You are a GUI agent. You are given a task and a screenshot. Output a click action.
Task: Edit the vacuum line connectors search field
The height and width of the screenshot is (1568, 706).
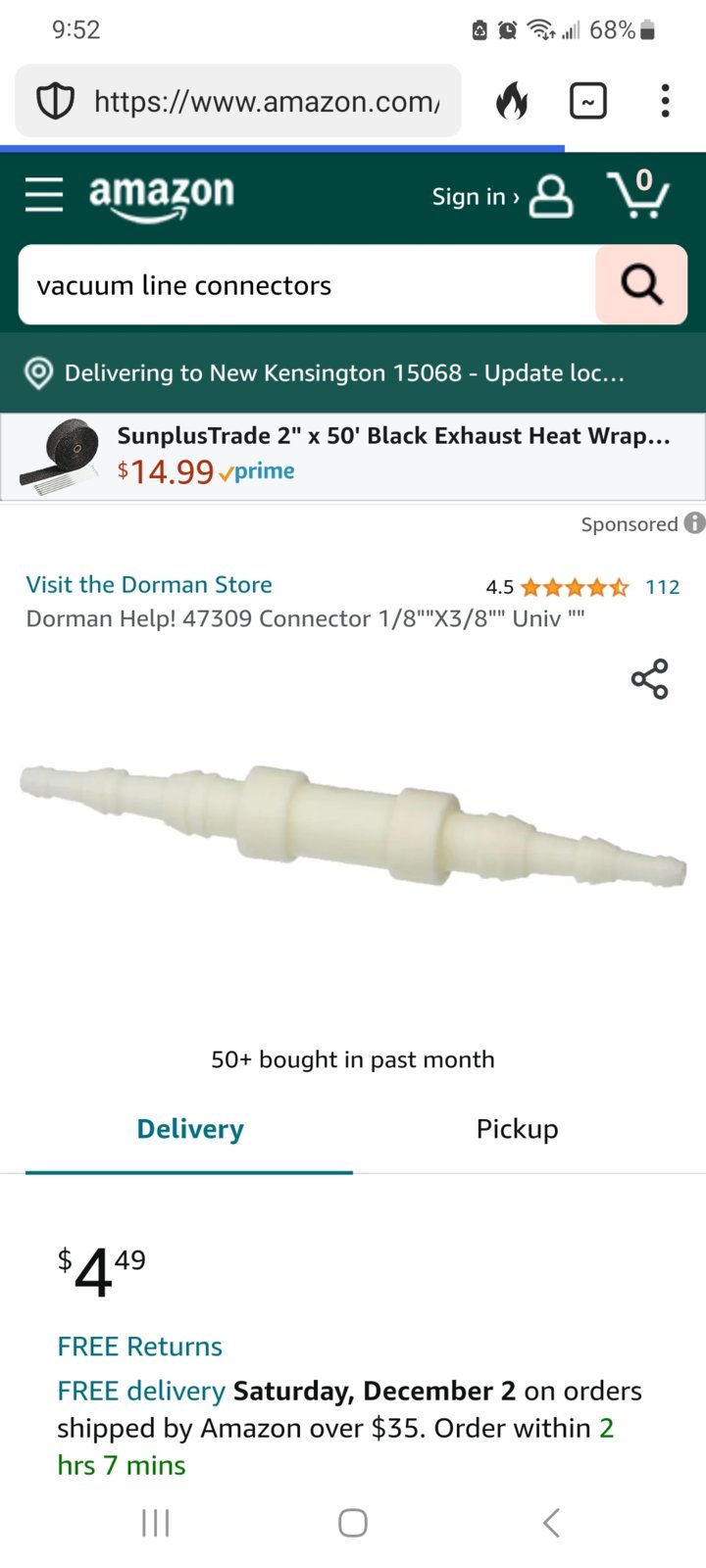pos(306,285)
